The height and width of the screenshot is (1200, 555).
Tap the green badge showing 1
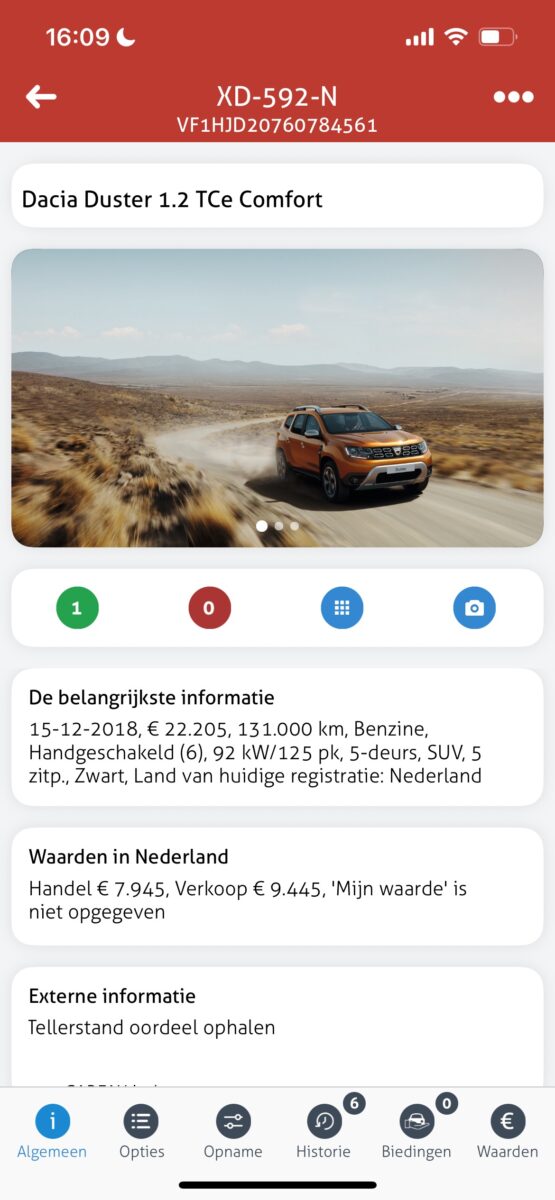pyautogui.click(x=77, y=607)
